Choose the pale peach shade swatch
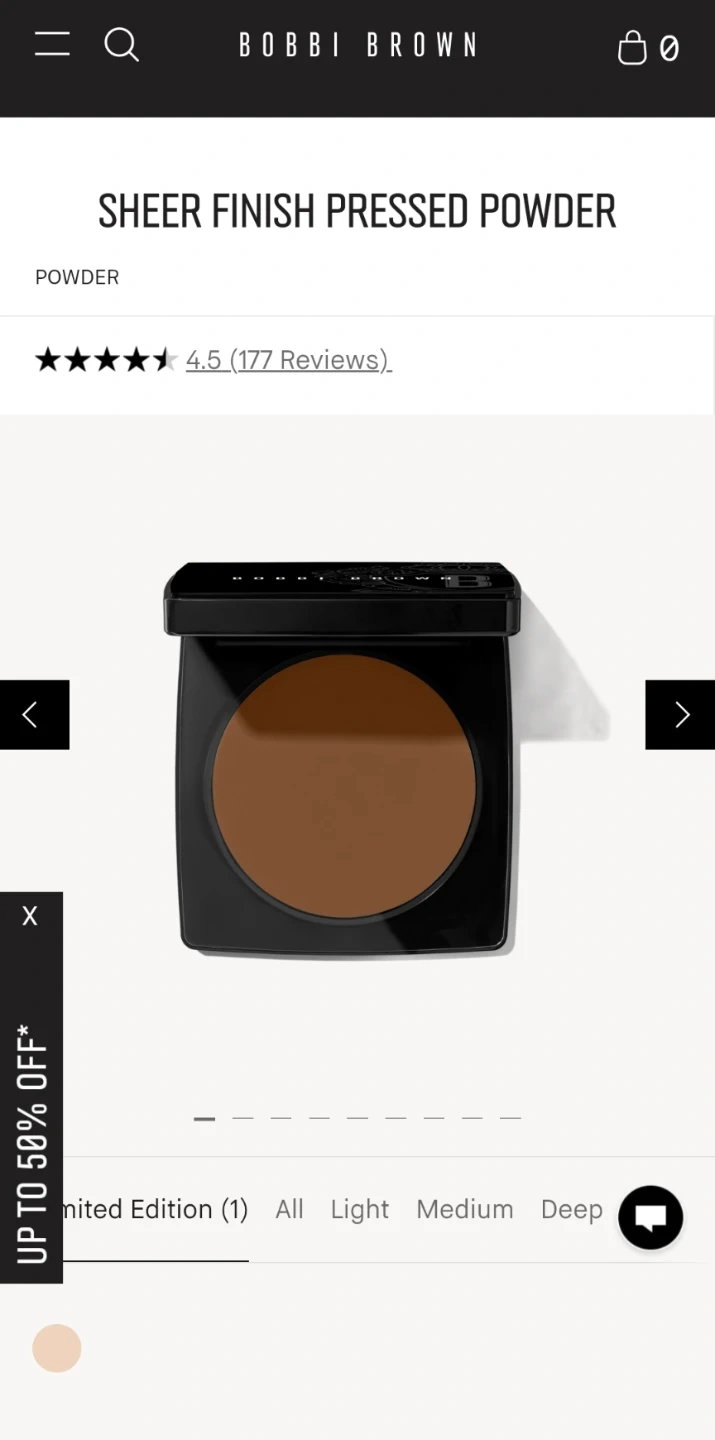The width and height of the screenshot is (715, 1440). point(57,1348)
